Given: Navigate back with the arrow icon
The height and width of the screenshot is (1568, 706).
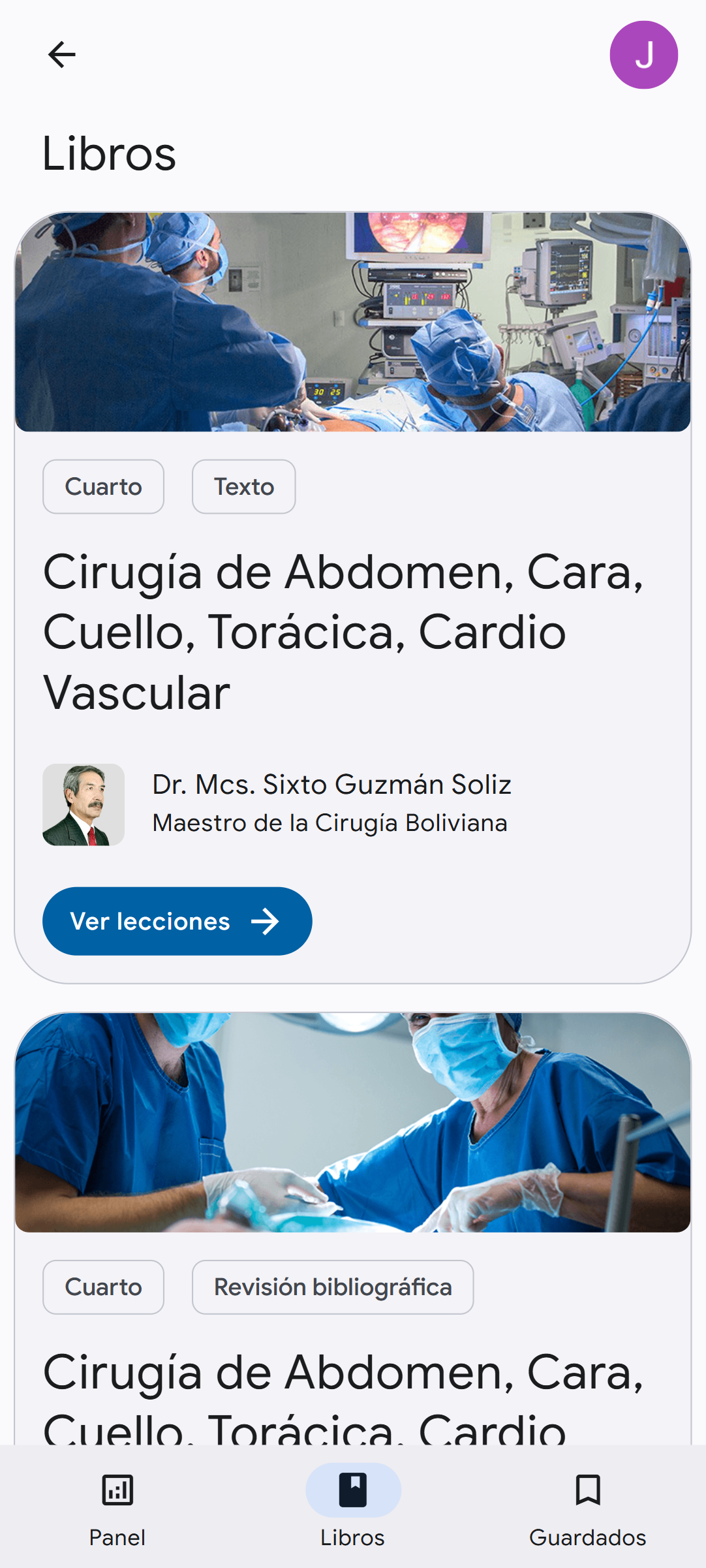Looking at the screenshot, I should (x=61, y=55).
